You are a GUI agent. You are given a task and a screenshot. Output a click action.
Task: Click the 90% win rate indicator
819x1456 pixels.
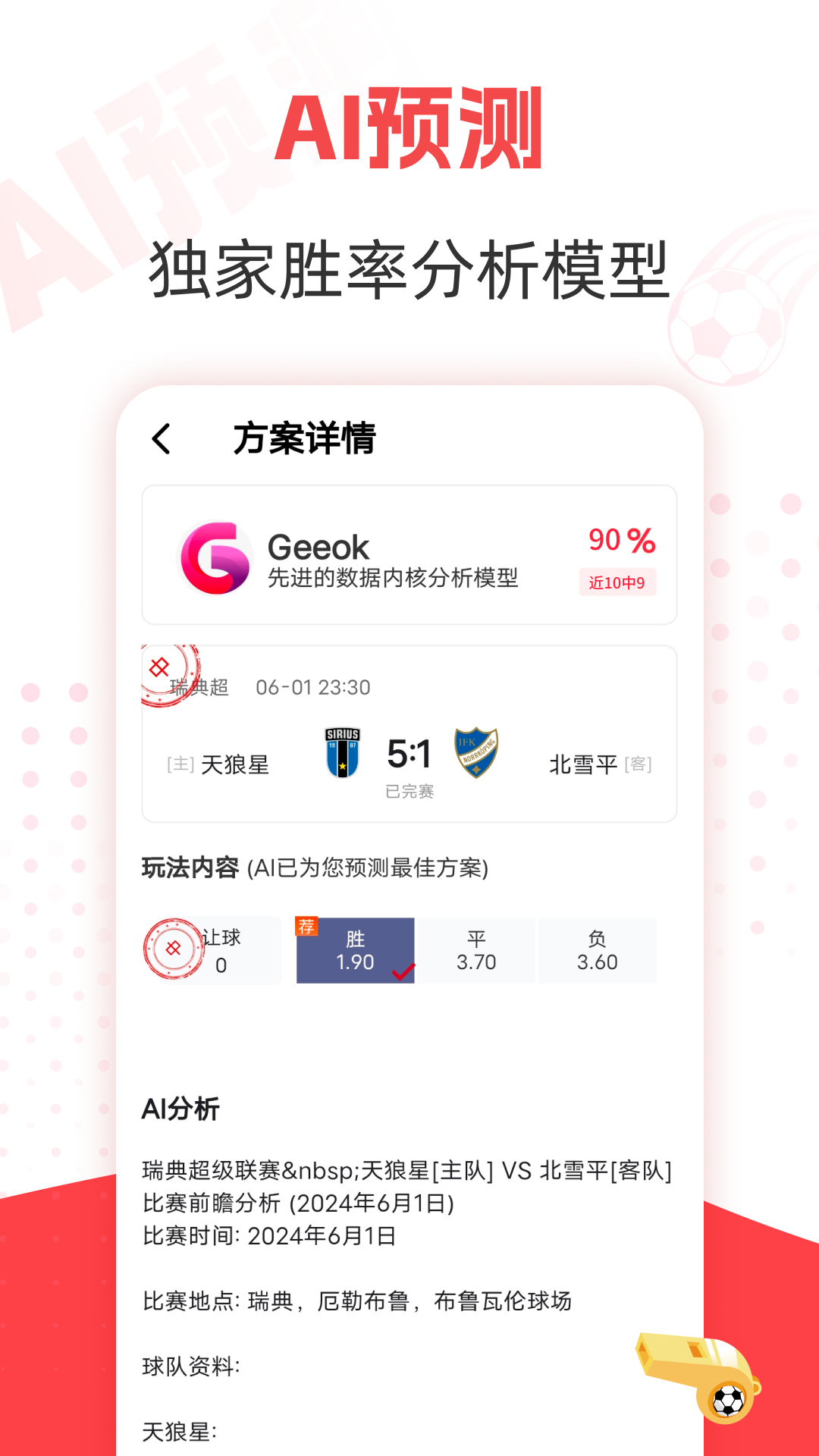[x=620, y=542]
